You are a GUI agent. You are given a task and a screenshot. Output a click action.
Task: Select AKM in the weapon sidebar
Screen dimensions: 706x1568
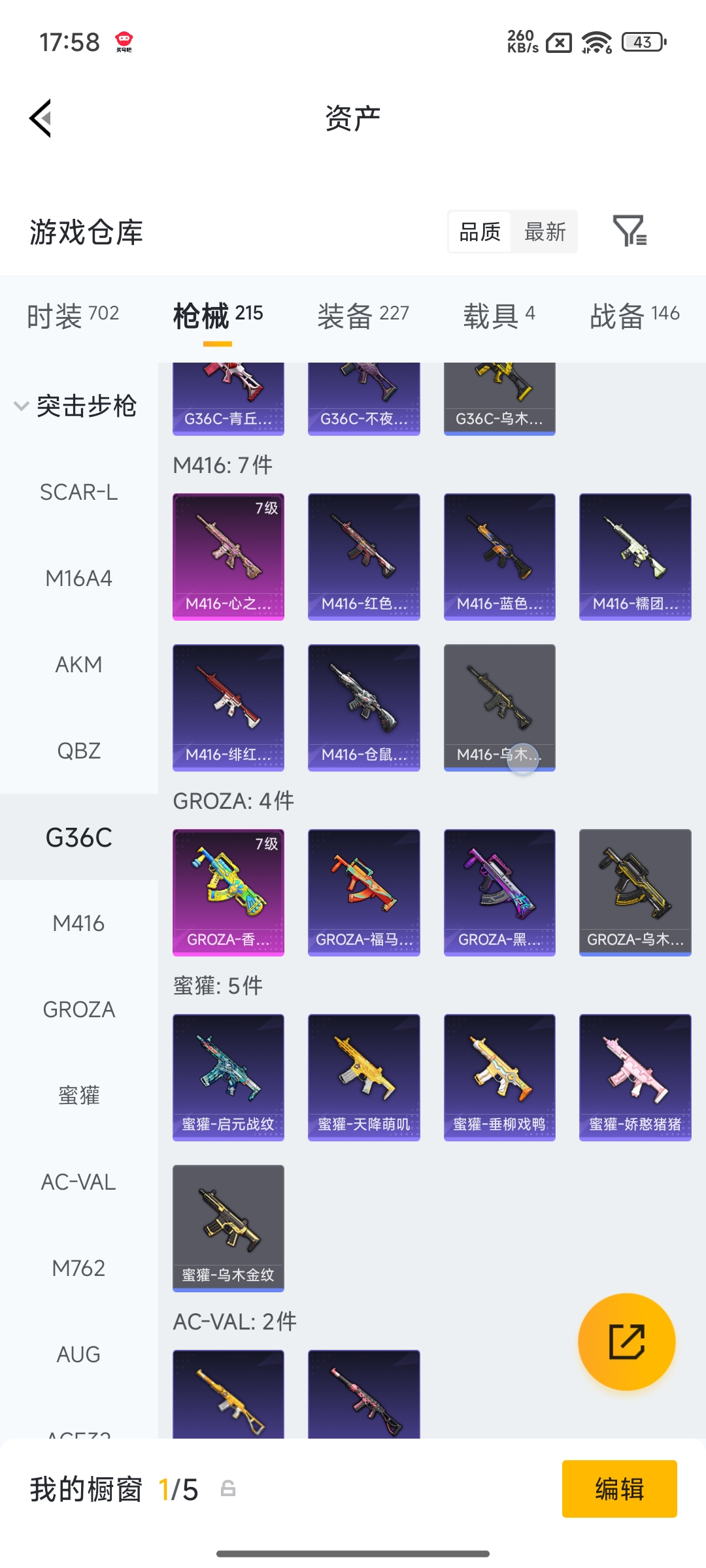point(78,664)
